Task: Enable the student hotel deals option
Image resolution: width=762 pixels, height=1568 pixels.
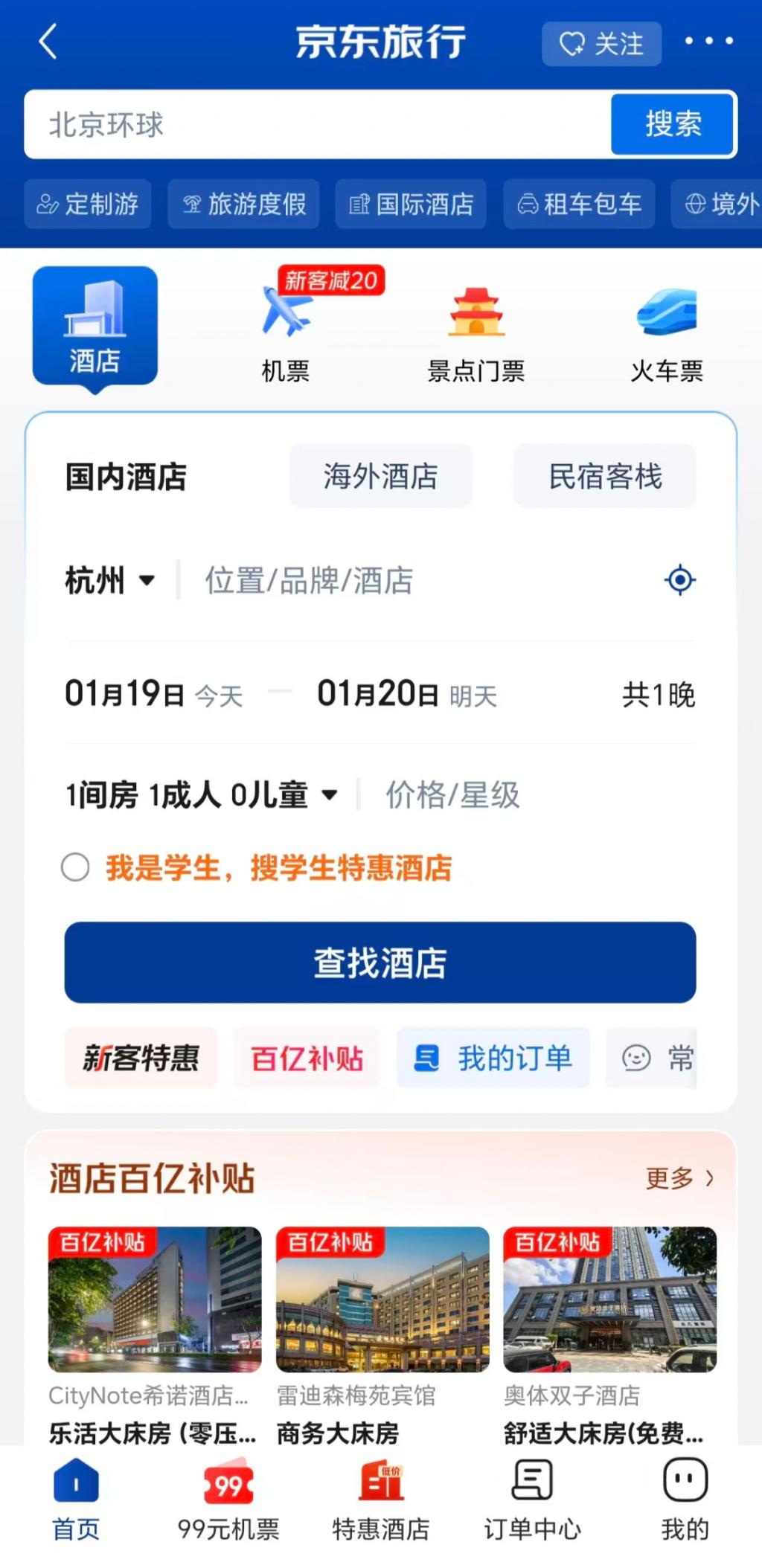Action: (75, 867)
